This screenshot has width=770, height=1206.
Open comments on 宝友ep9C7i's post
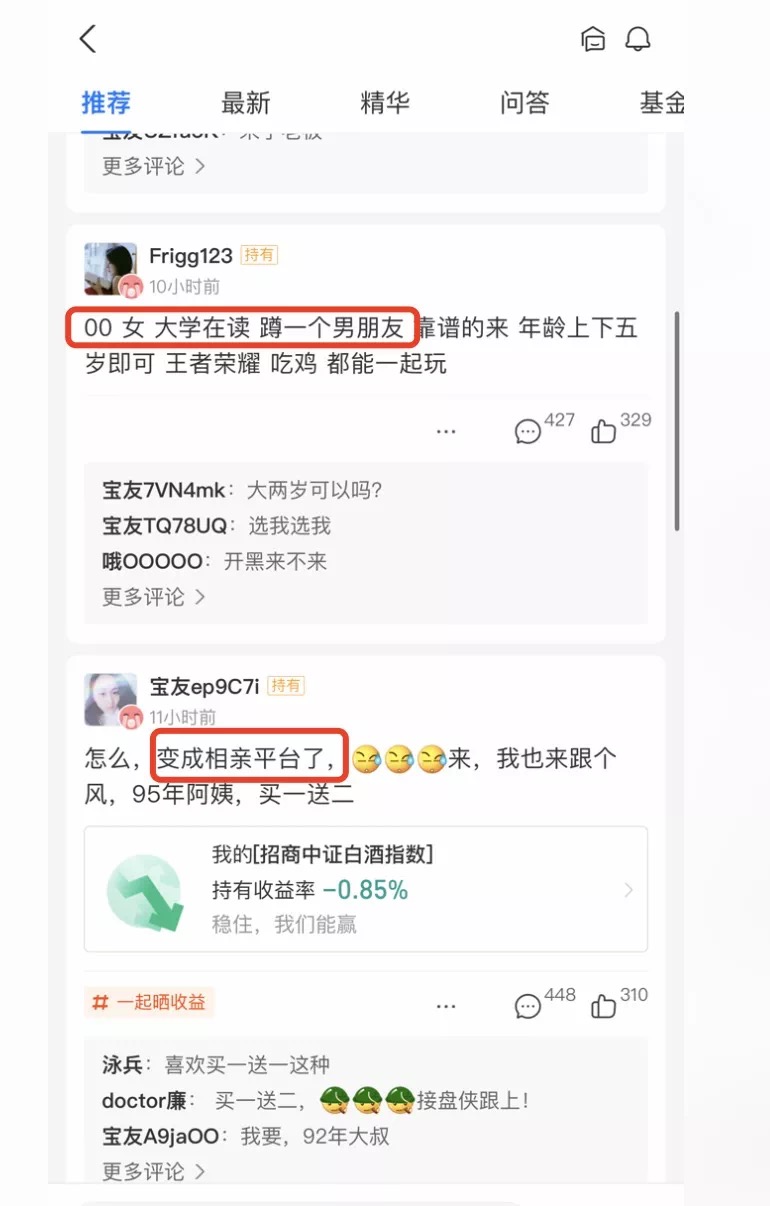(528, 1006)
